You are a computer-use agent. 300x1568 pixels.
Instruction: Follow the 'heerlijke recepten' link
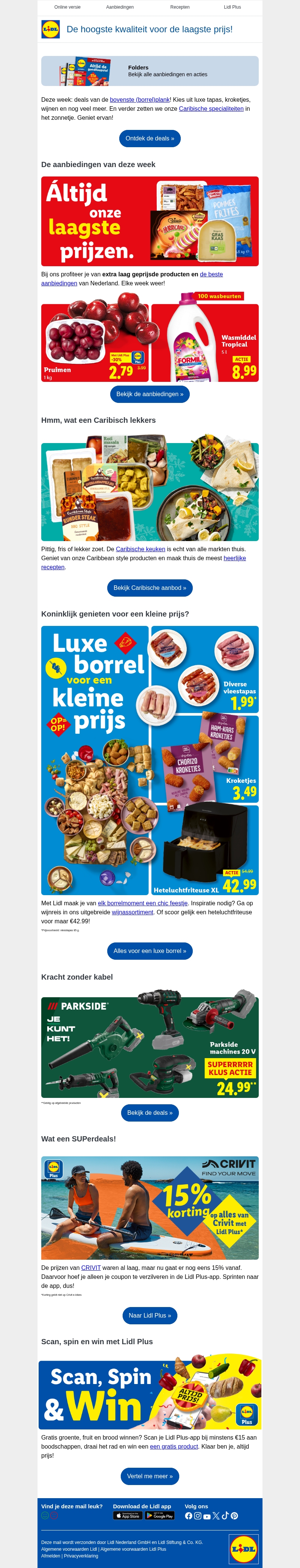click(x=234, y=558)
